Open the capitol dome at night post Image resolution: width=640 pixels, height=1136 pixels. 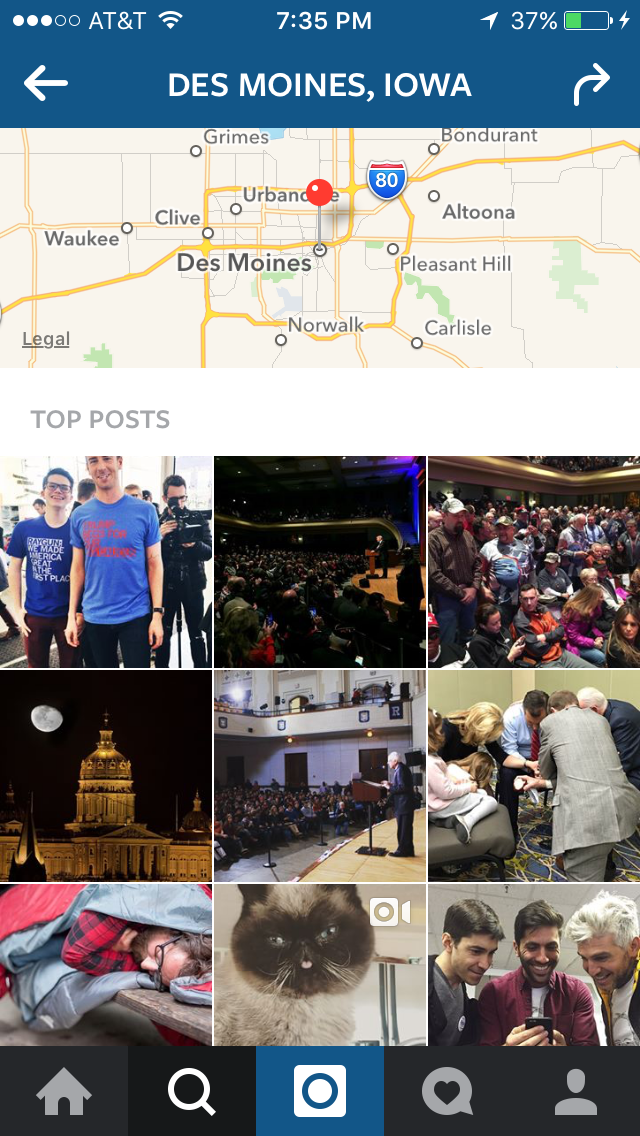(x=106, y=776)
